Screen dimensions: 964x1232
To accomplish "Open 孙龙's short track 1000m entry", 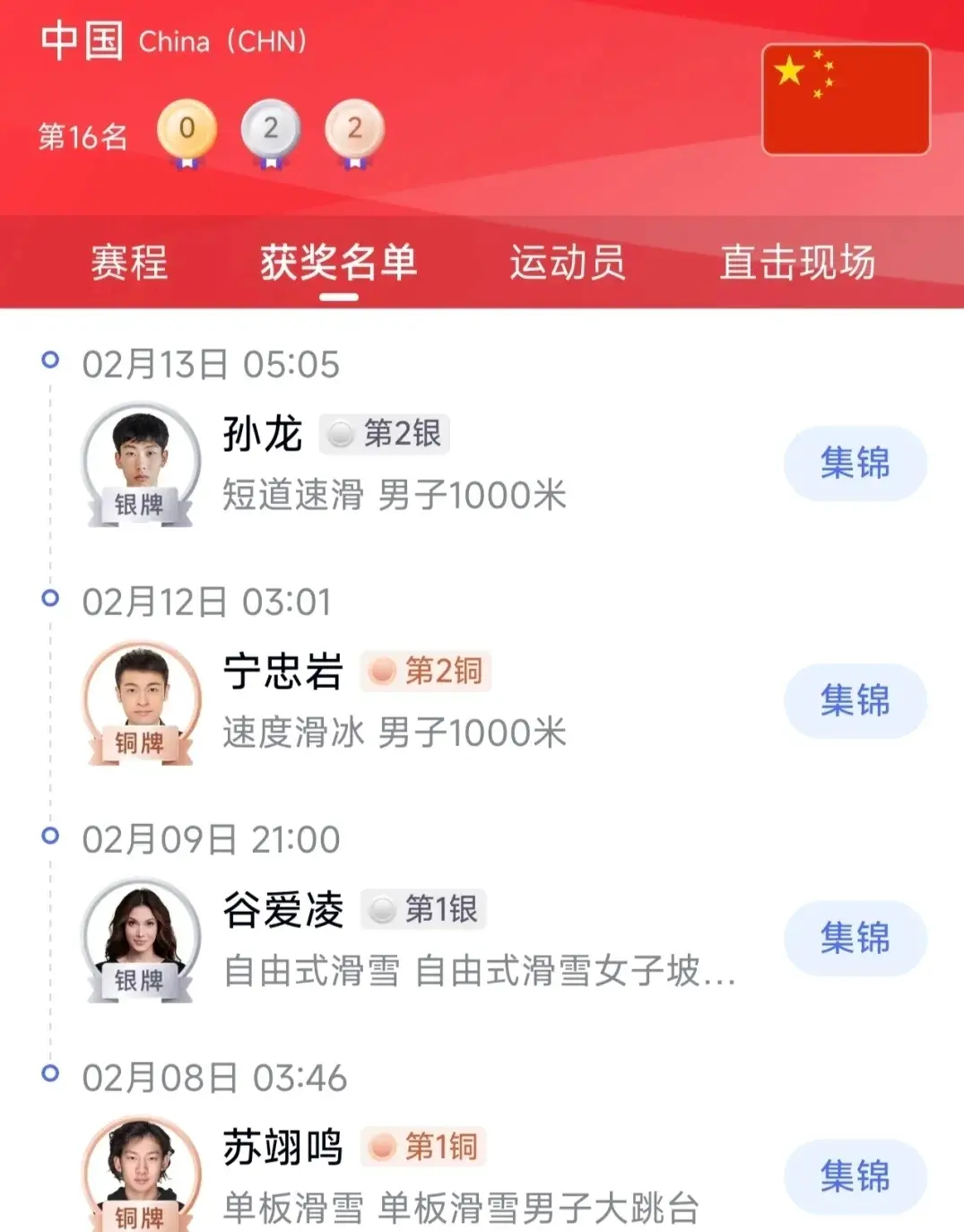I will pos(395,494).
